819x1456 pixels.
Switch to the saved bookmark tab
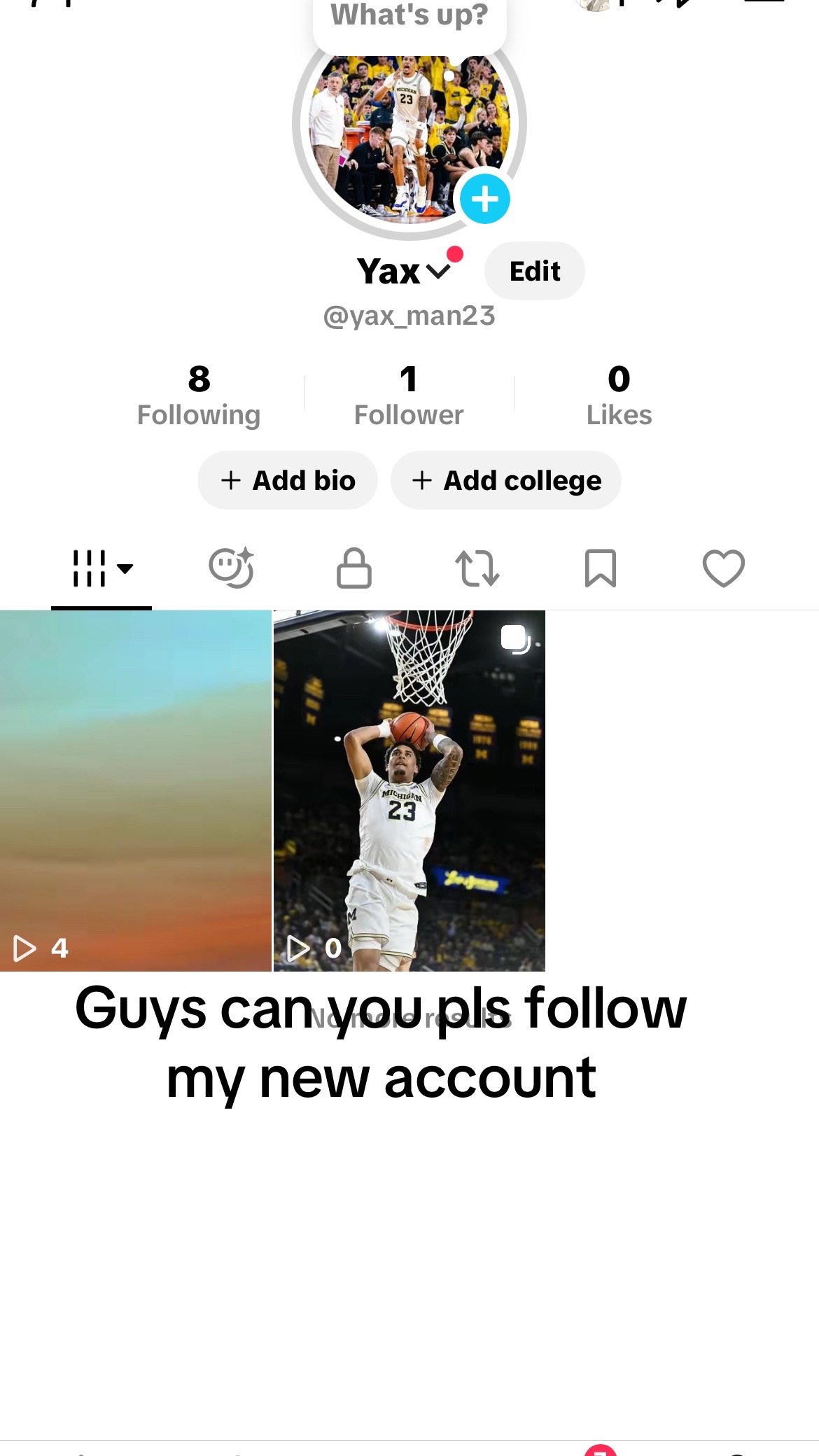601,568
